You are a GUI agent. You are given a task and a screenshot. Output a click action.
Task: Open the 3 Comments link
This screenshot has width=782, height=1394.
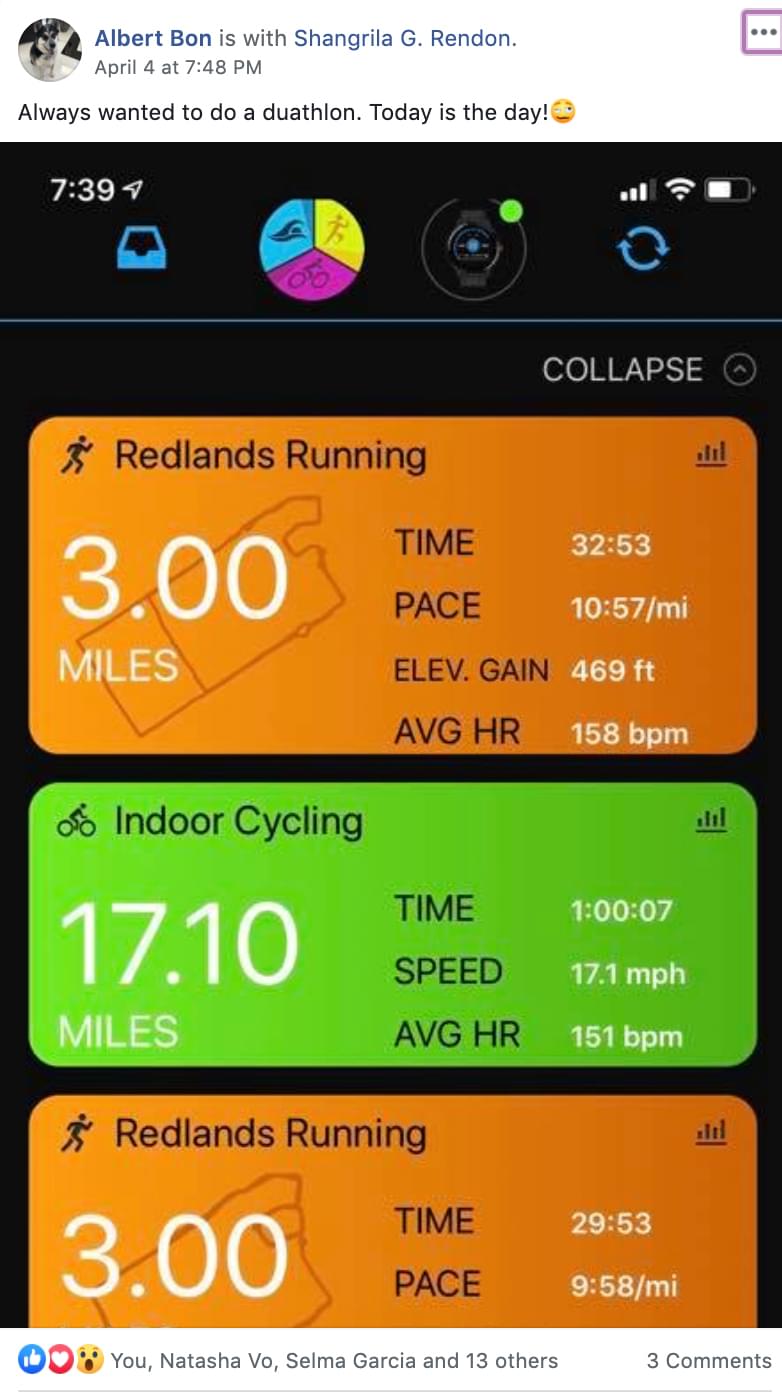coord(709,1360)
